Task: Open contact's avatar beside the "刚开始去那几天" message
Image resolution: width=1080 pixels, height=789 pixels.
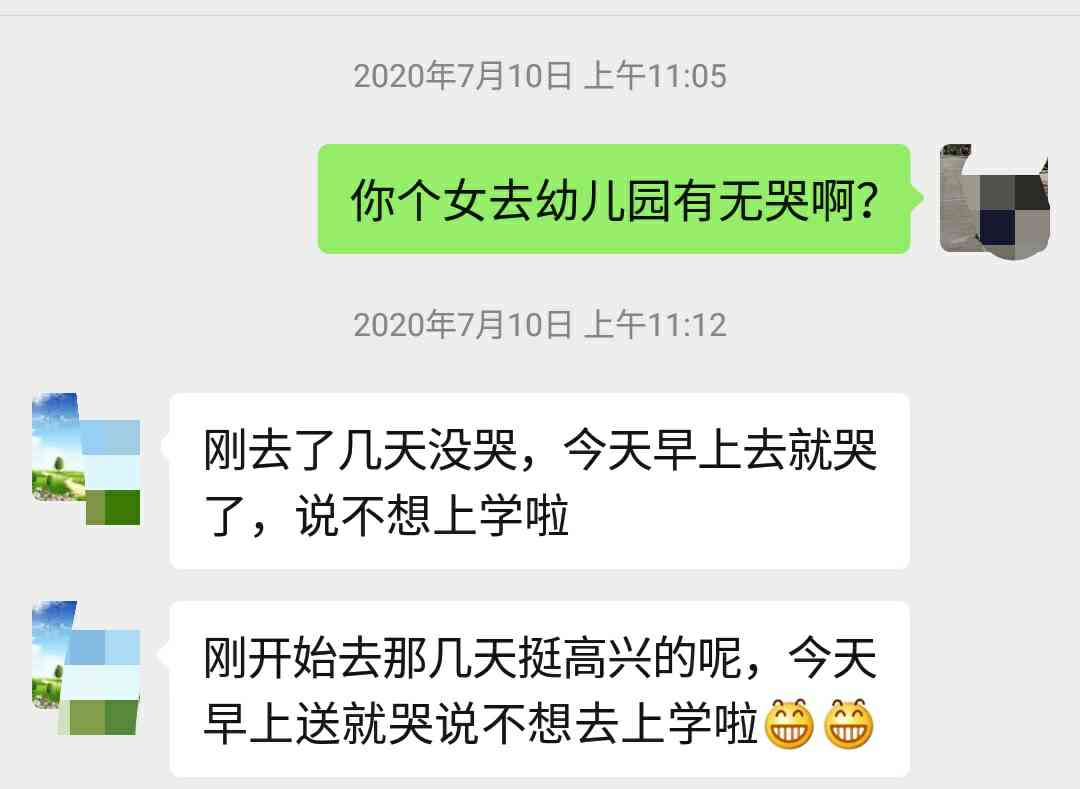Action: pos(85,666)
